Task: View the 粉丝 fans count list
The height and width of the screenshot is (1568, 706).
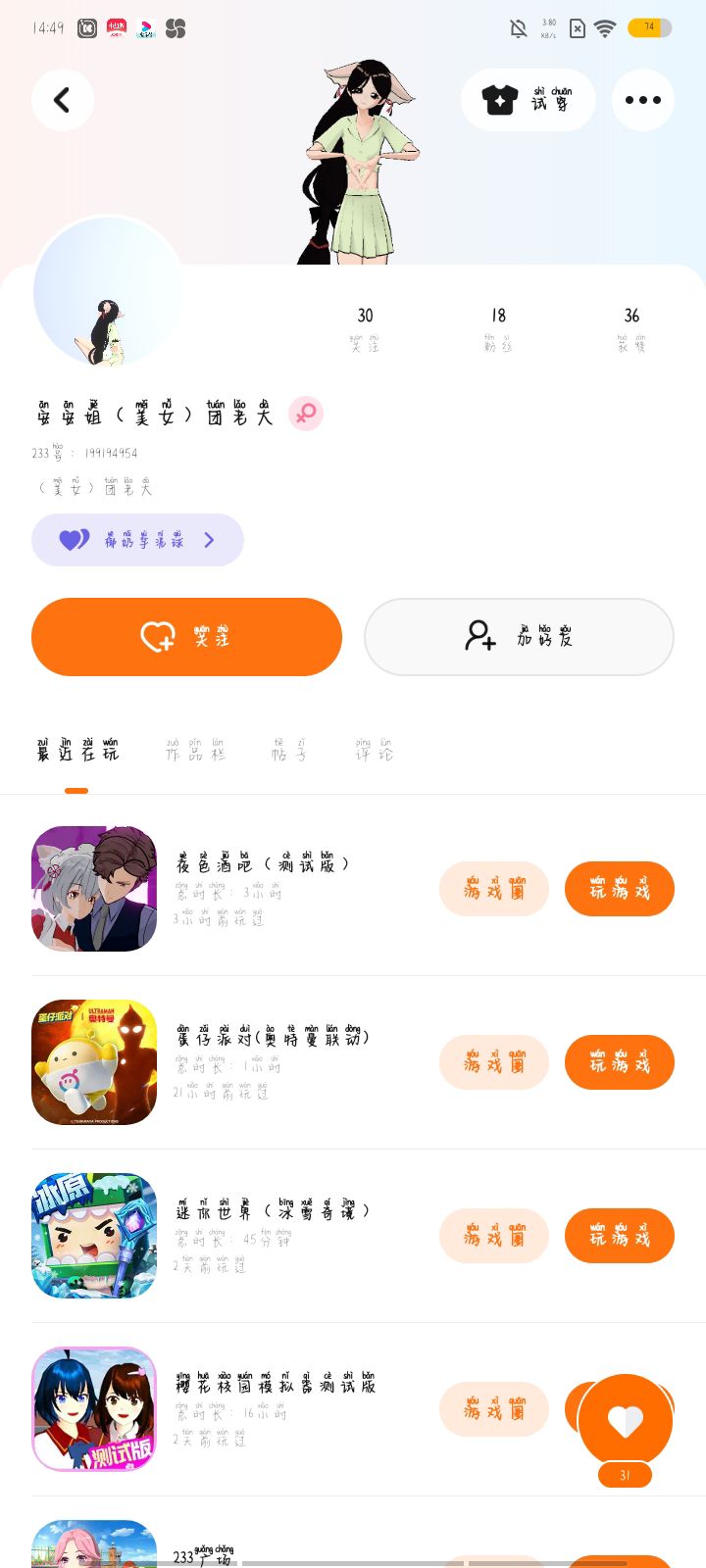Action: click(x=498, y=327)
